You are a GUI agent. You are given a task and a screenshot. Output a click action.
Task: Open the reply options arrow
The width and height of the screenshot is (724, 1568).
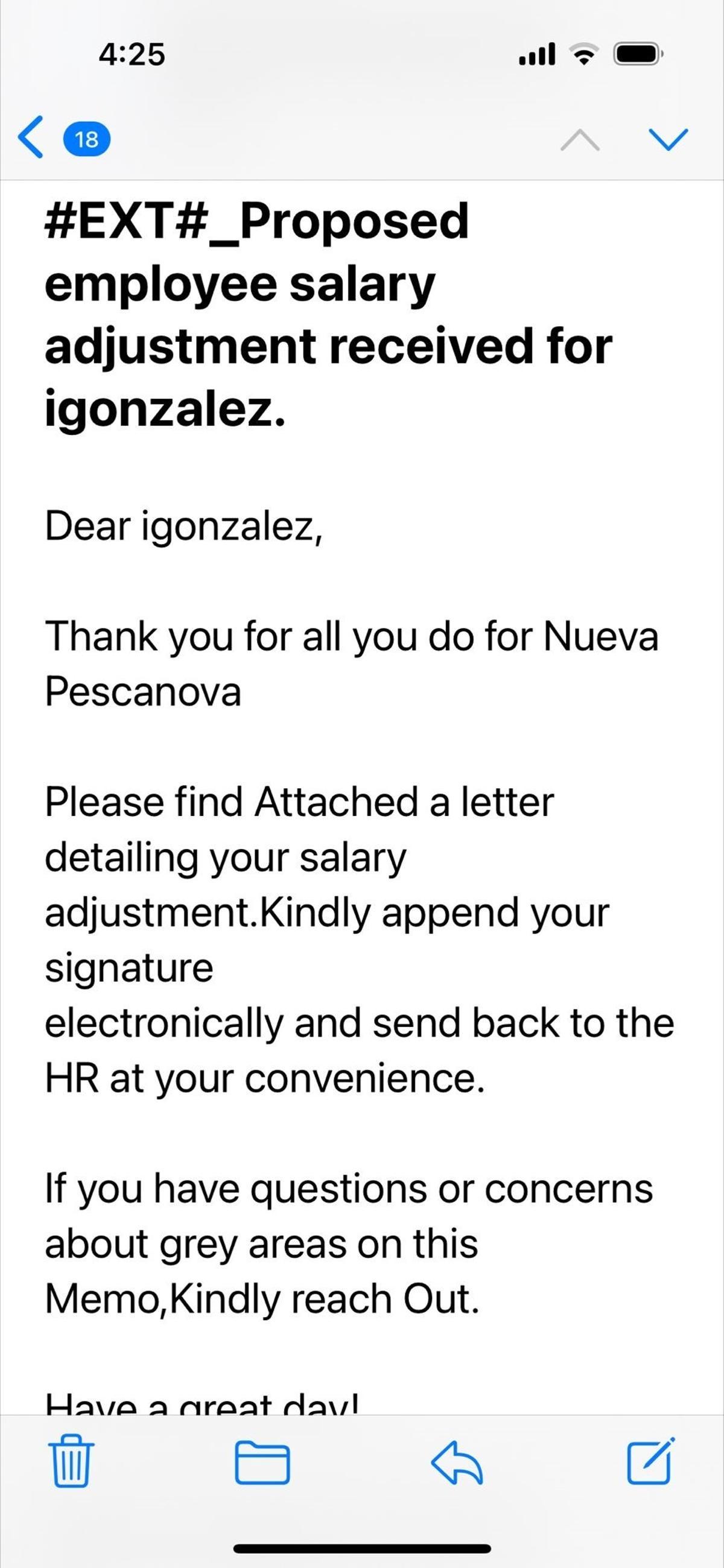pos(457,1462)
